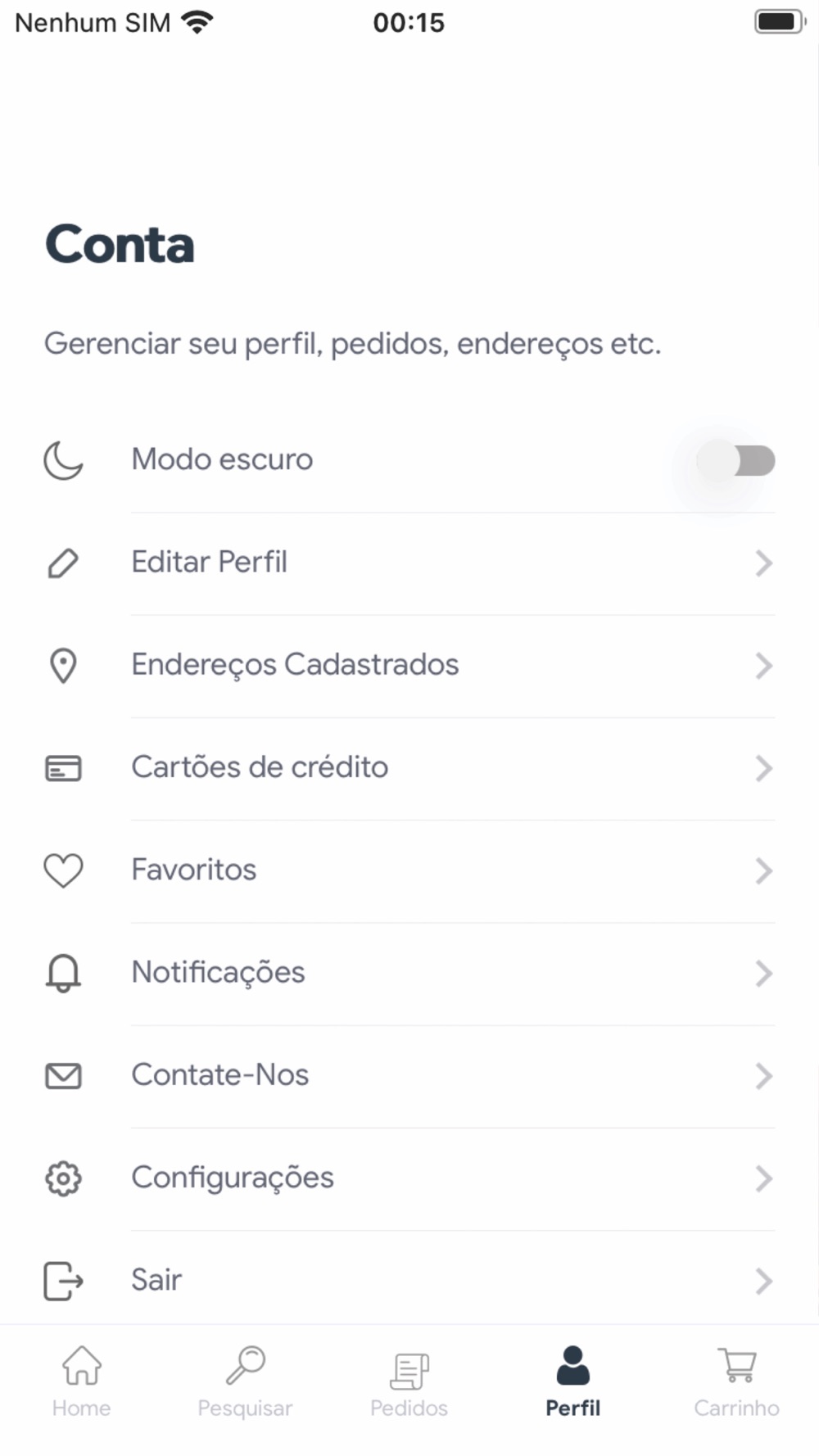Open the Favoritos row
819x1456 pixels.
click(409, 870)
